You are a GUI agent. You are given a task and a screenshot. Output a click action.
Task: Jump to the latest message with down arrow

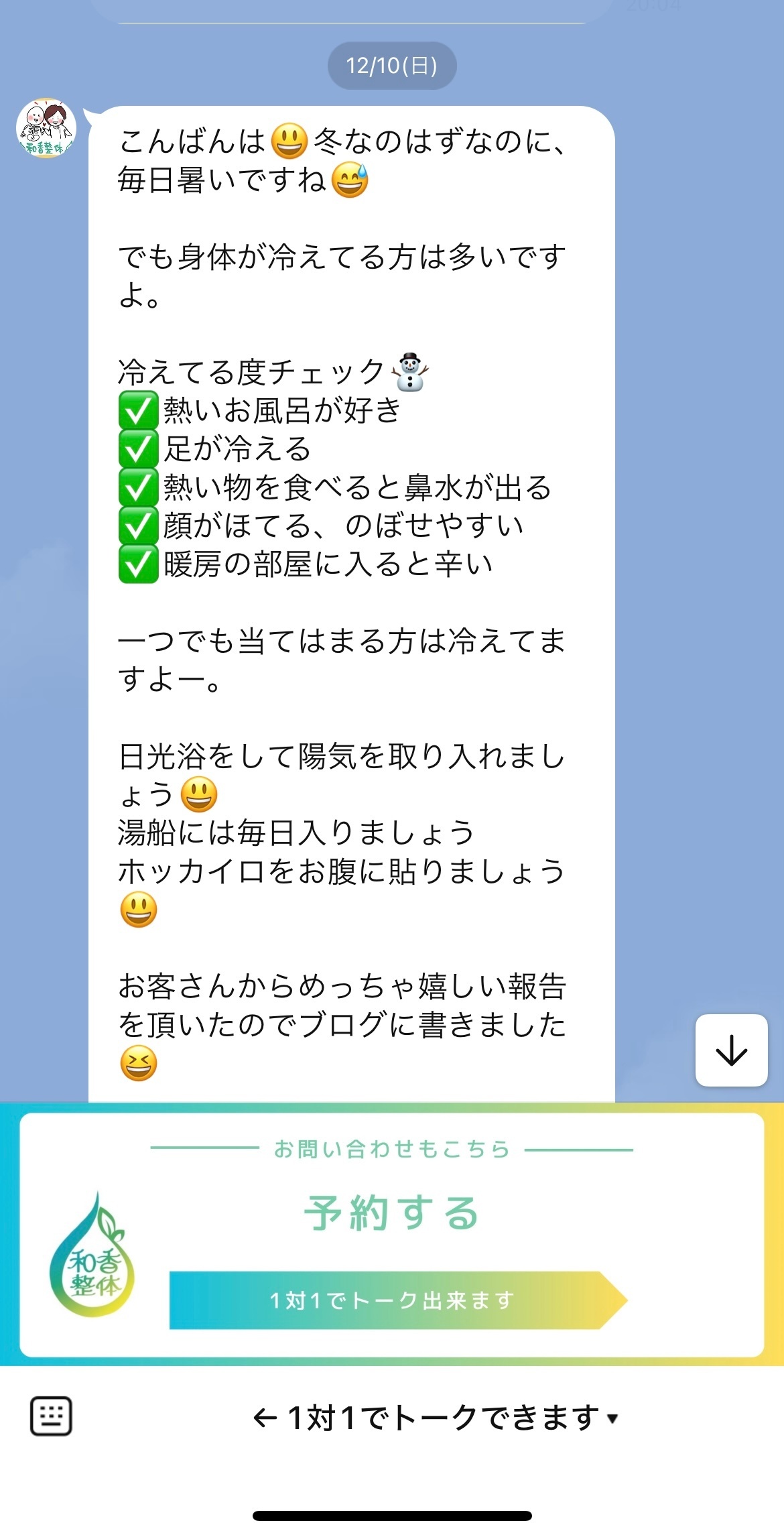click(x=731, y=1050)
